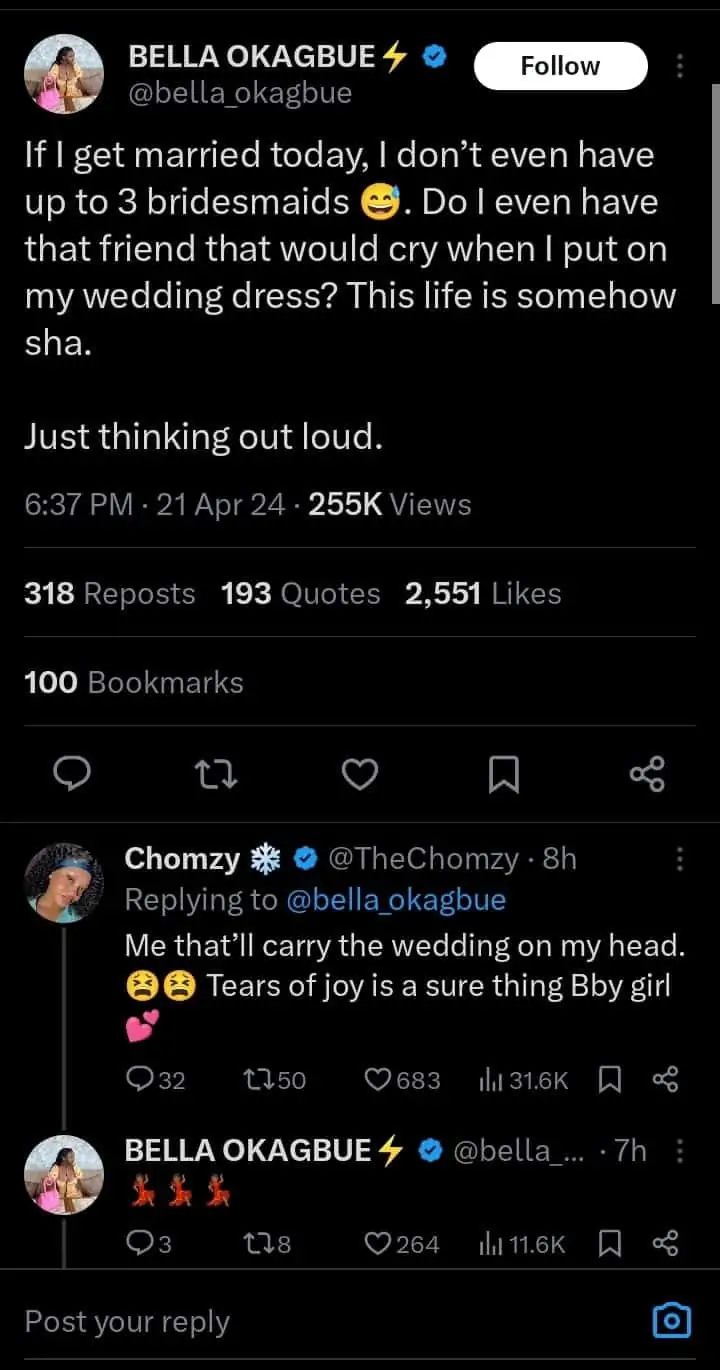Follow BELLA OKAGBUE's account
Viewport: 720px width, 1370px height.
pos(560,66)
